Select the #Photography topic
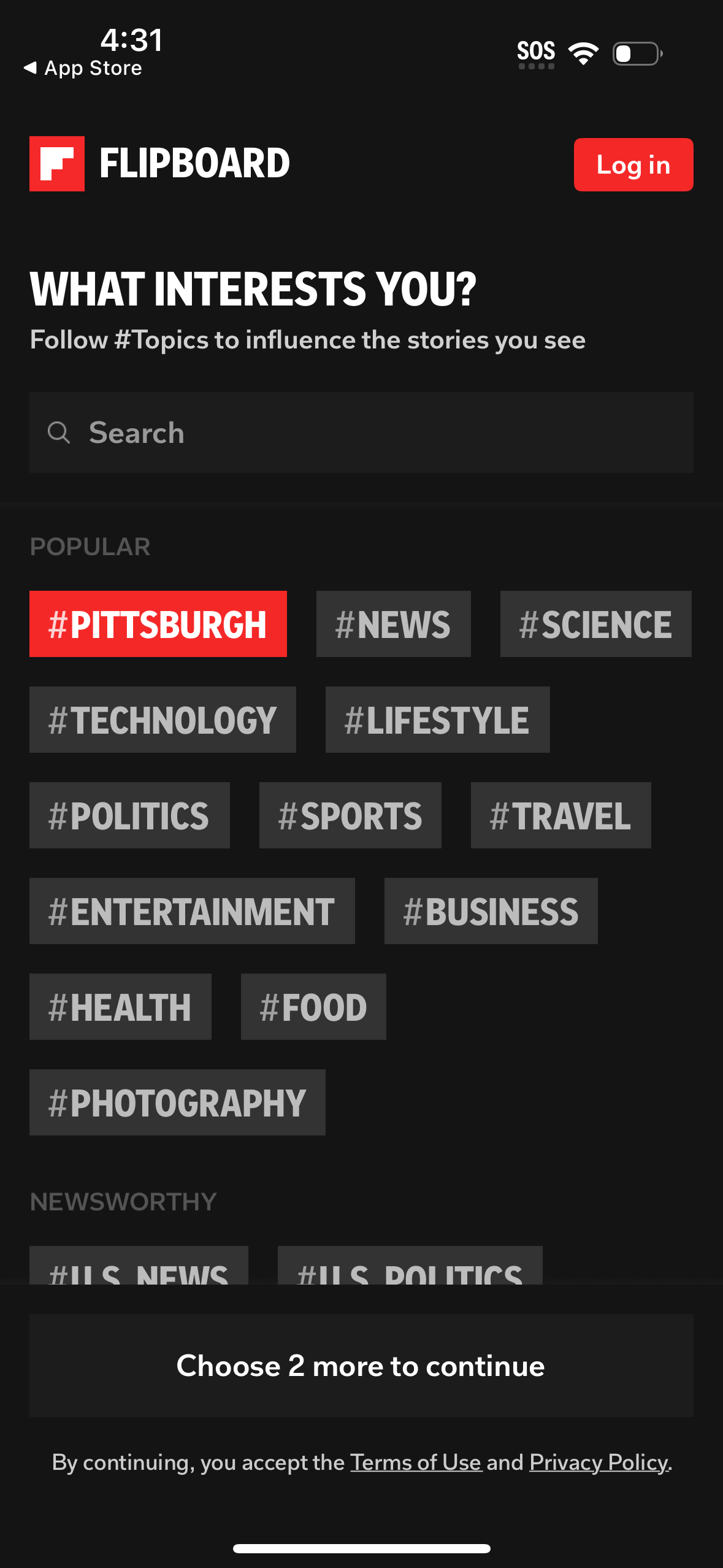This screenshot has height=1568, width=723. tap(177, 1102)
